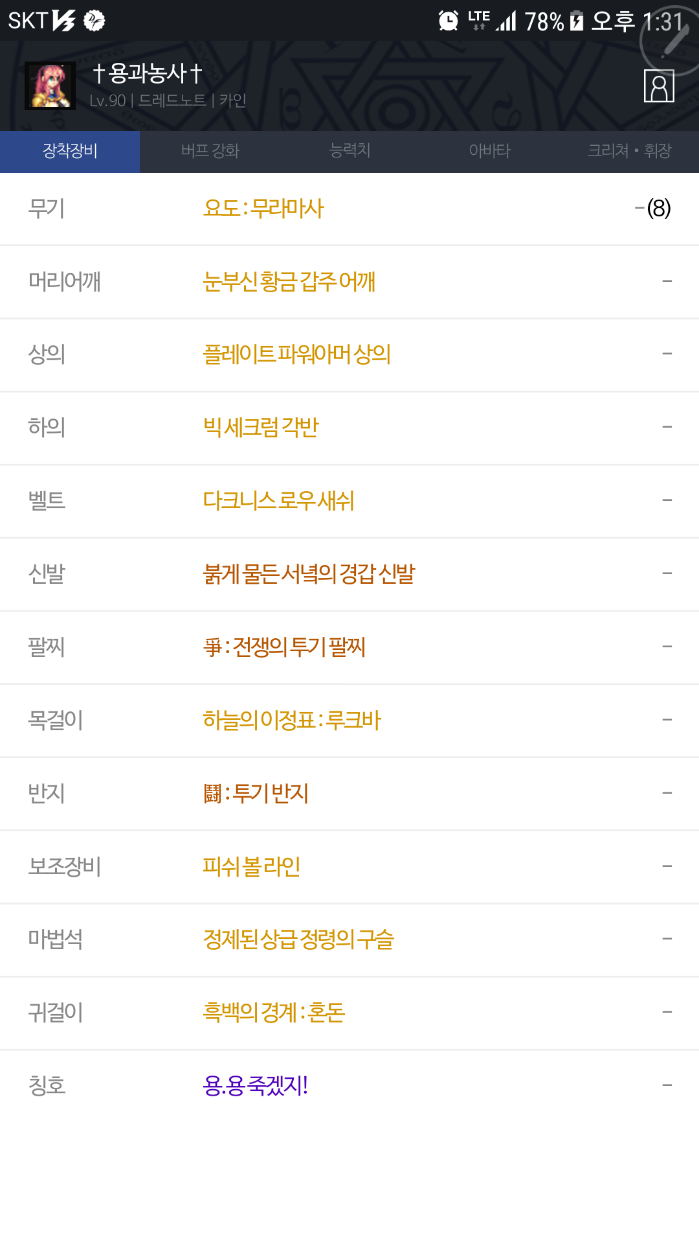Viewport: 699px width, 1244px height.
Task: View 플레이트 파워아머 상의 details
Action: [296, 355]
